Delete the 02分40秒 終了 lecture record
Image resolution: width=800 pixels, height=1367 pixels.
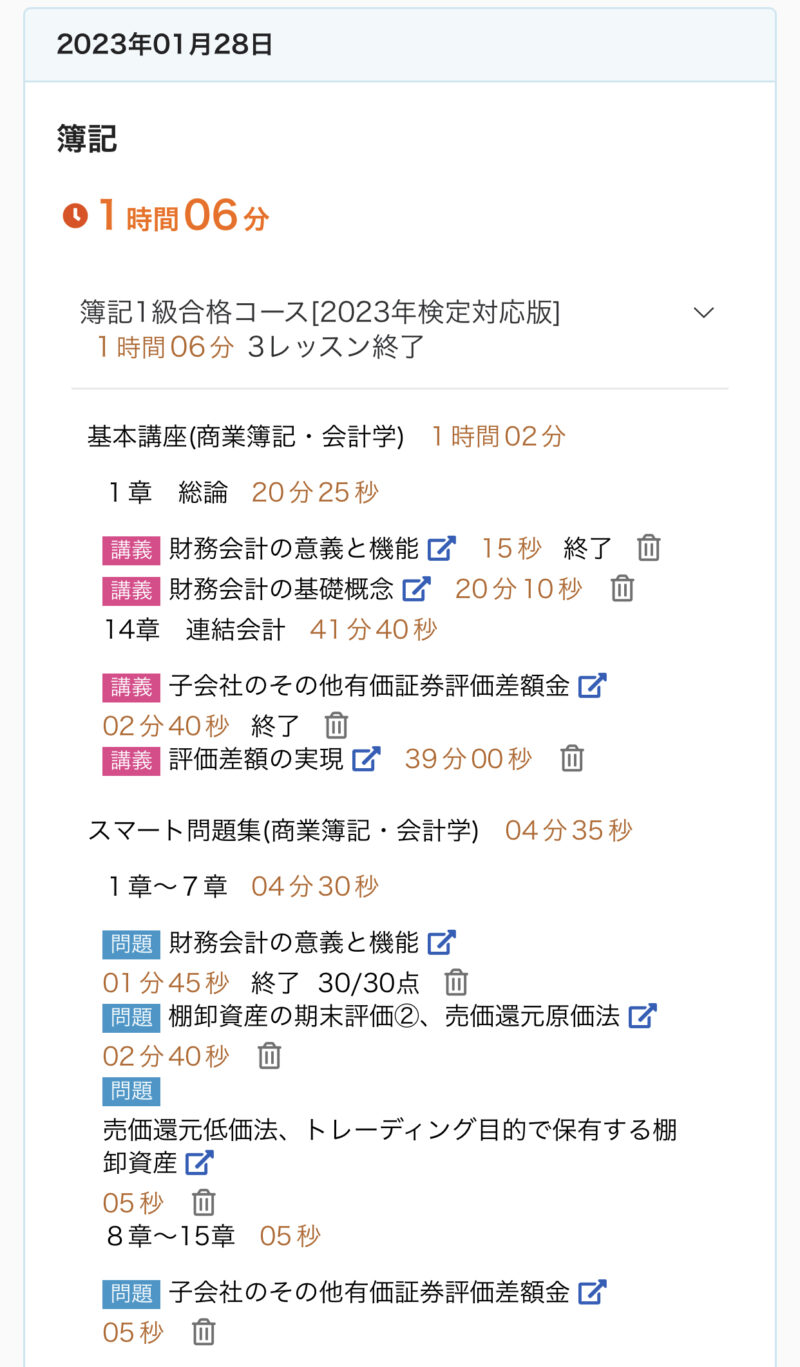coord(336,726)
